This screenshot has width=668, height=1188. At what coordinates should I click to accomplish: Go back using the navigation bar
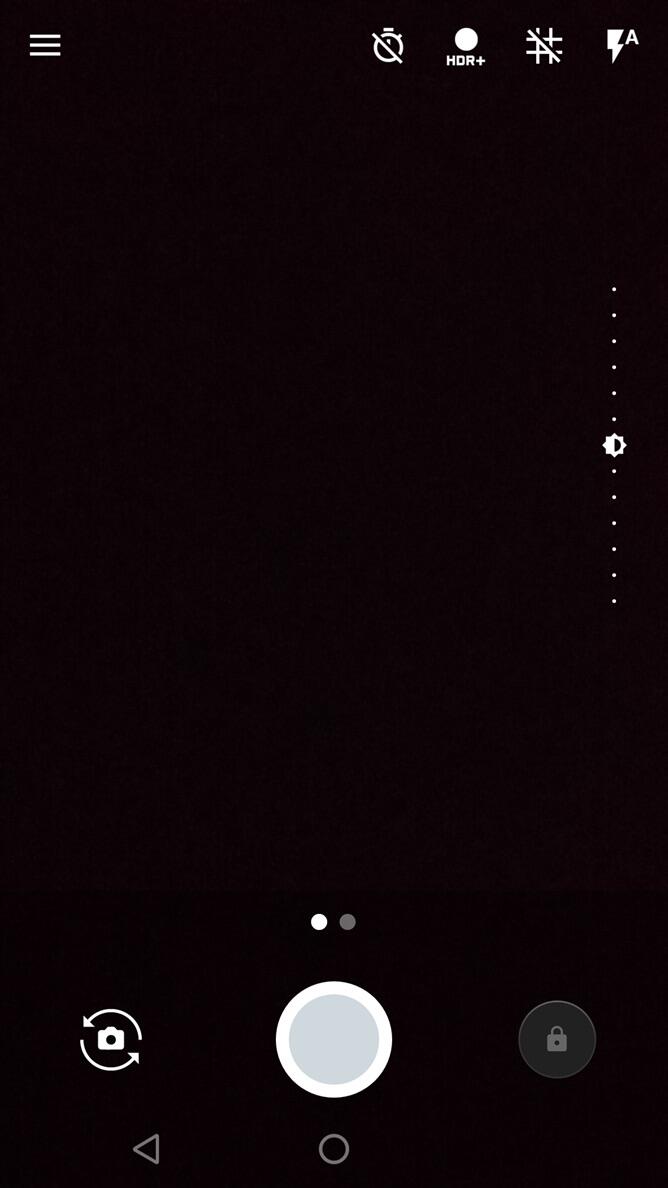[x=147, y=1149]
